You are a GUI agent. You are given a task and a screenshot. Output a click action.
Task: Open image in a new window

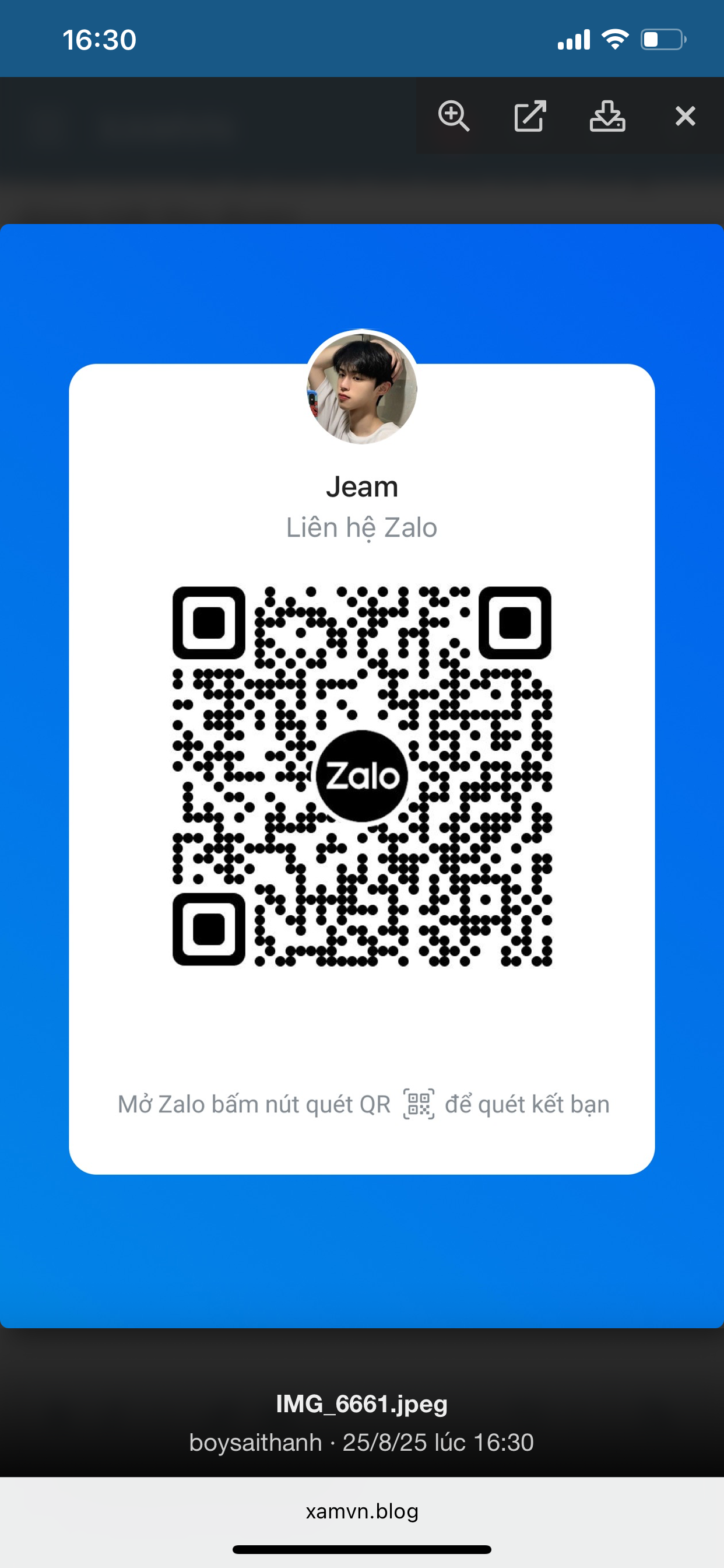click(530, 116)
